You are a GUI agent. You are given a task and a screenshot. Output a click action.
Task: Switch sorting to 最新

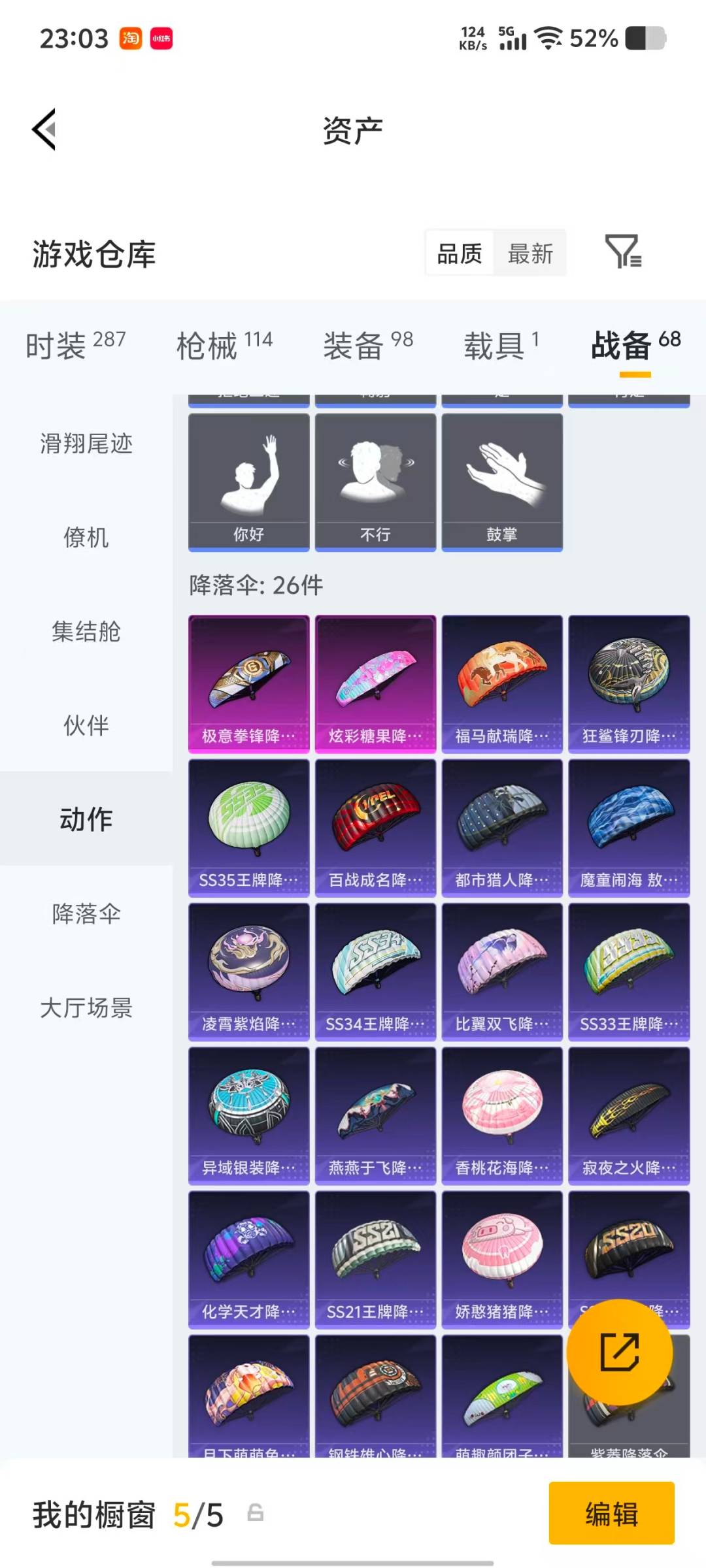(x=531, y=253)
